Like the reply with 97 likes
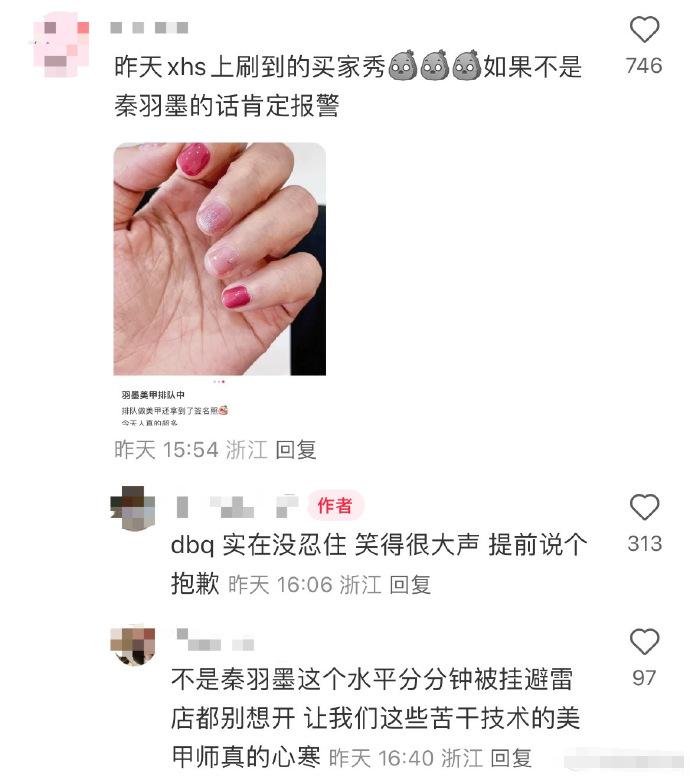Screen dimensions: 690x777 (x=644, y=642)
